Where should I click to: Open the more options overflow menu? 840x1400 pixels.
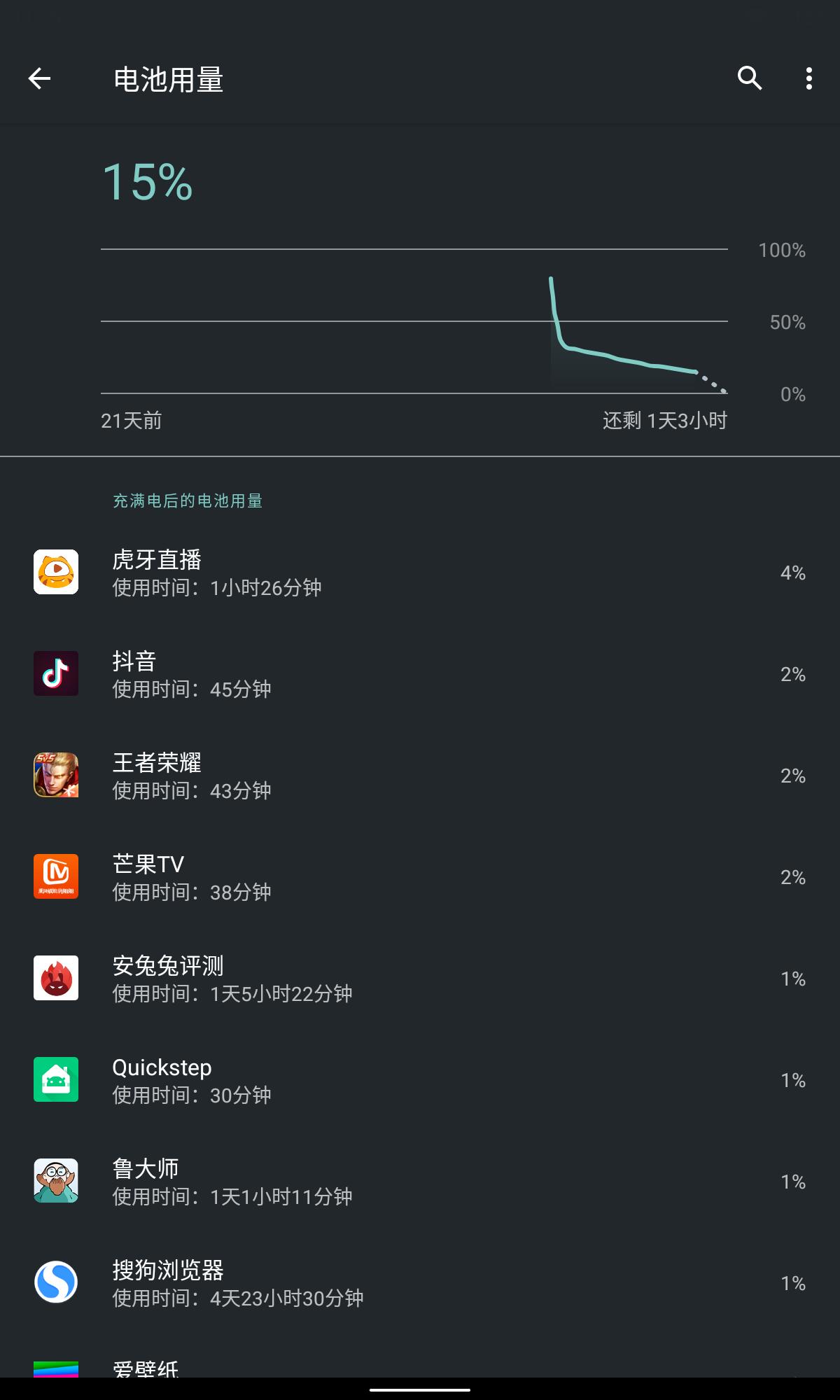point(808,78)
